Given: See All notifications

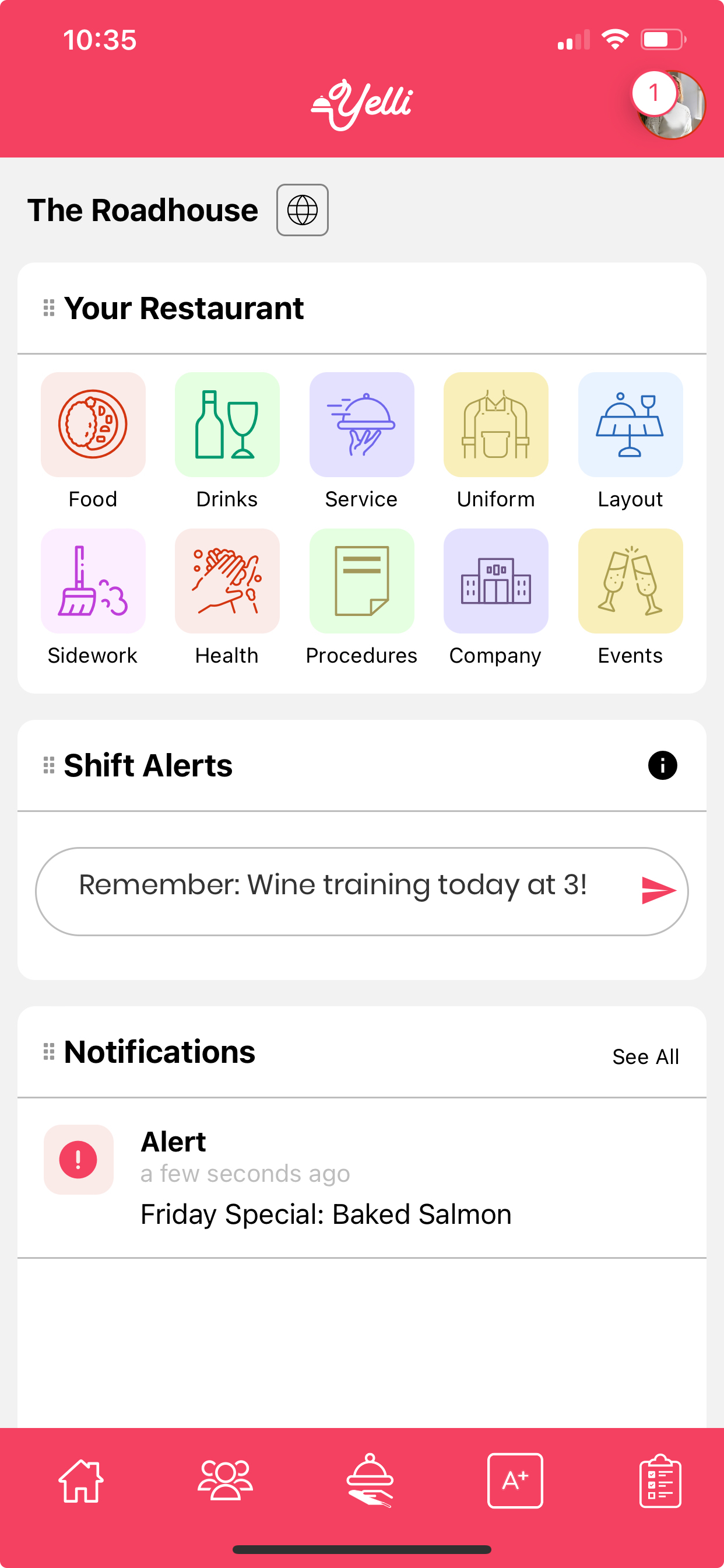Looking at the screenshot, I should coord(646,1056).
